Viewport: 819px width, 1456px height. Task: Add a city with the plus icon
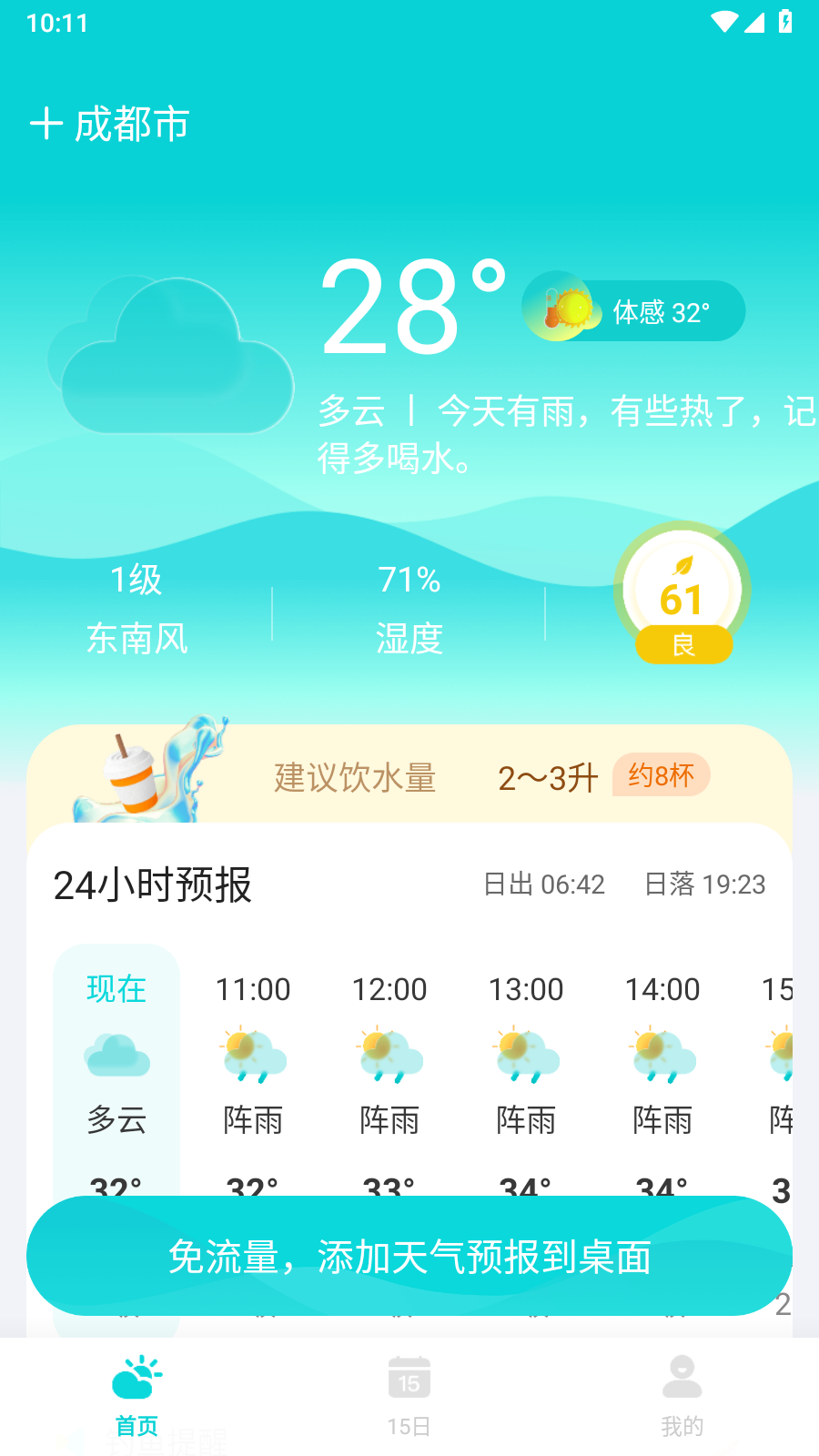click(45, 124)
